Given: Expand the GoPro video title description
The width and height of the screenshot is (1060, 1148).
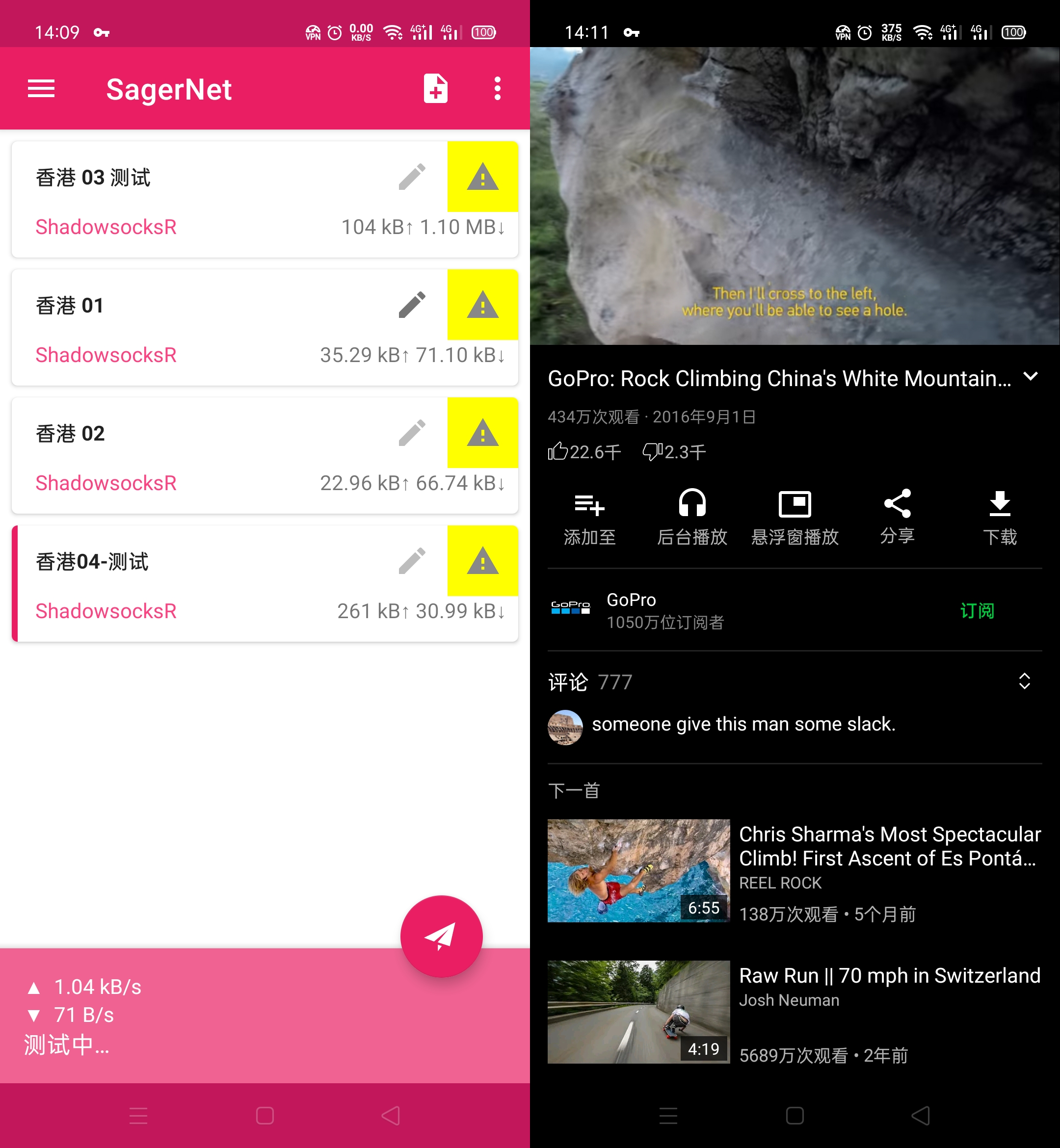Looking at the screenshot, I should click(1030, 377).
